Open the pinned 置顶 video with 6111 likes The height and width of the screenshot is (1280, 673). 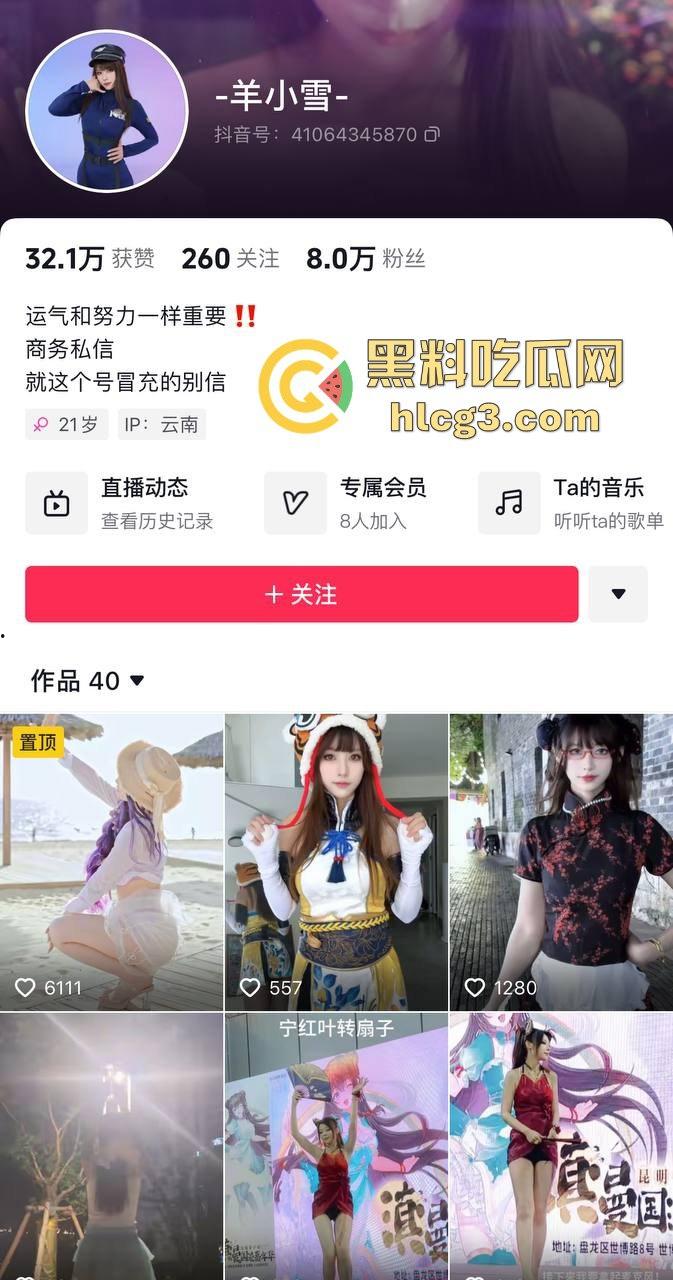(111, 862)
